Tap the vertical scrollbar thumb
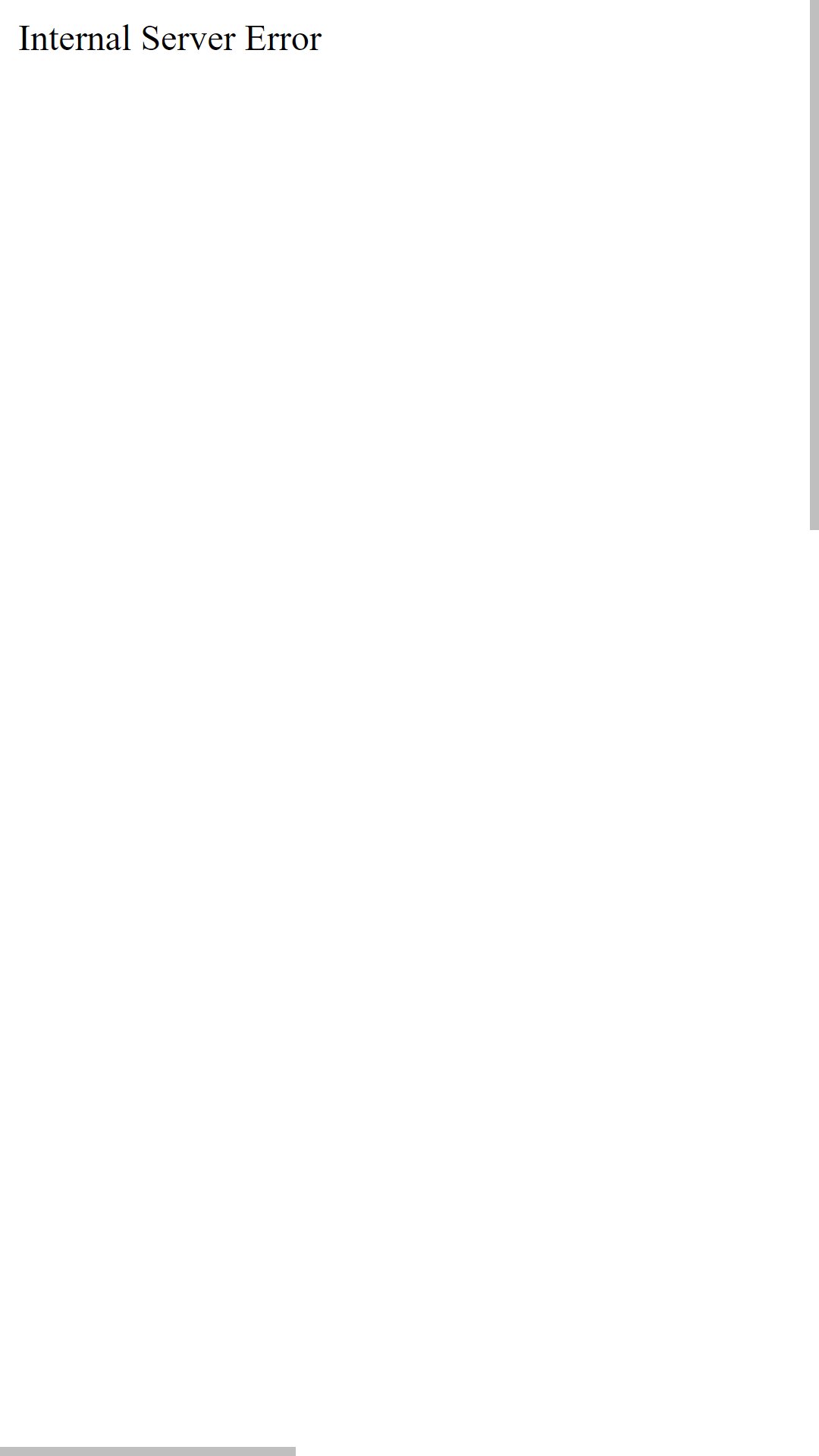Image resolution: width=819 pixels, height=1456 pixels. [x=814, y=265]
